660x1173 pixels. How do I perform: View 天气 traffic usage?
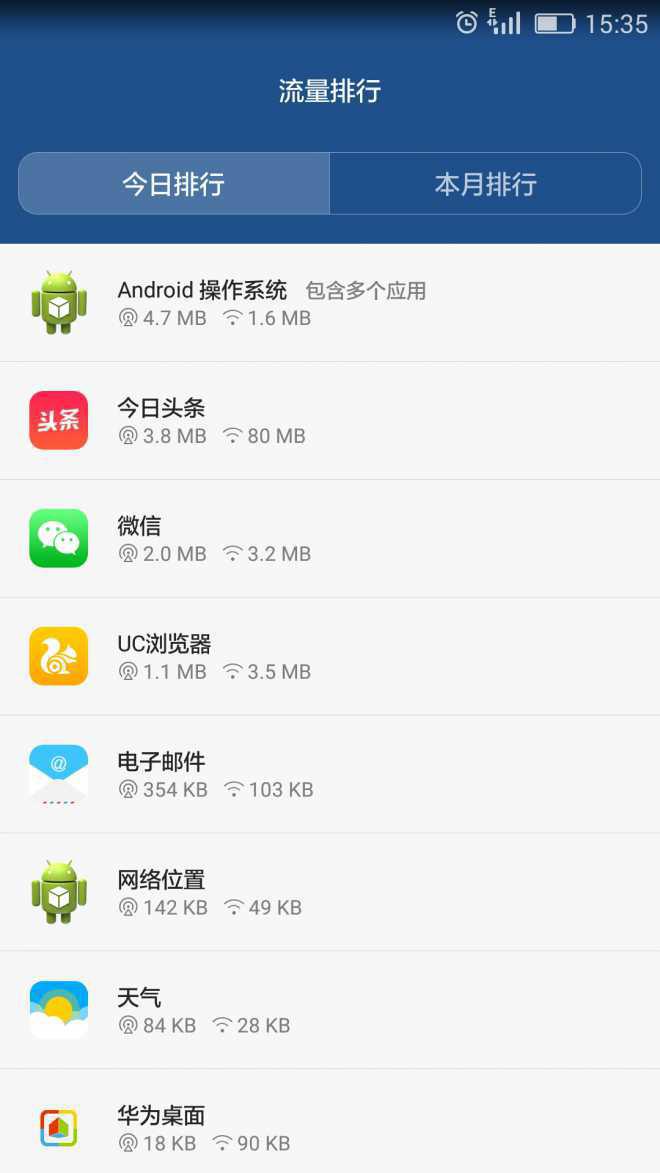pos(330,1011)
